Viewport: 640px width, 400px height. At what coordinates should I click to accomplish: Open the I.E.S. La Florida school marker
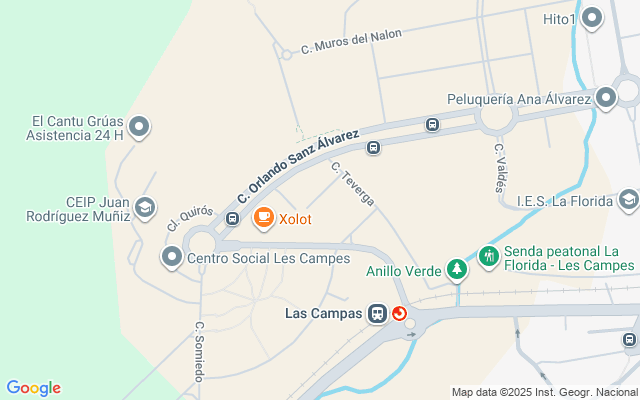pyautogui.click(x=628, y=200)
